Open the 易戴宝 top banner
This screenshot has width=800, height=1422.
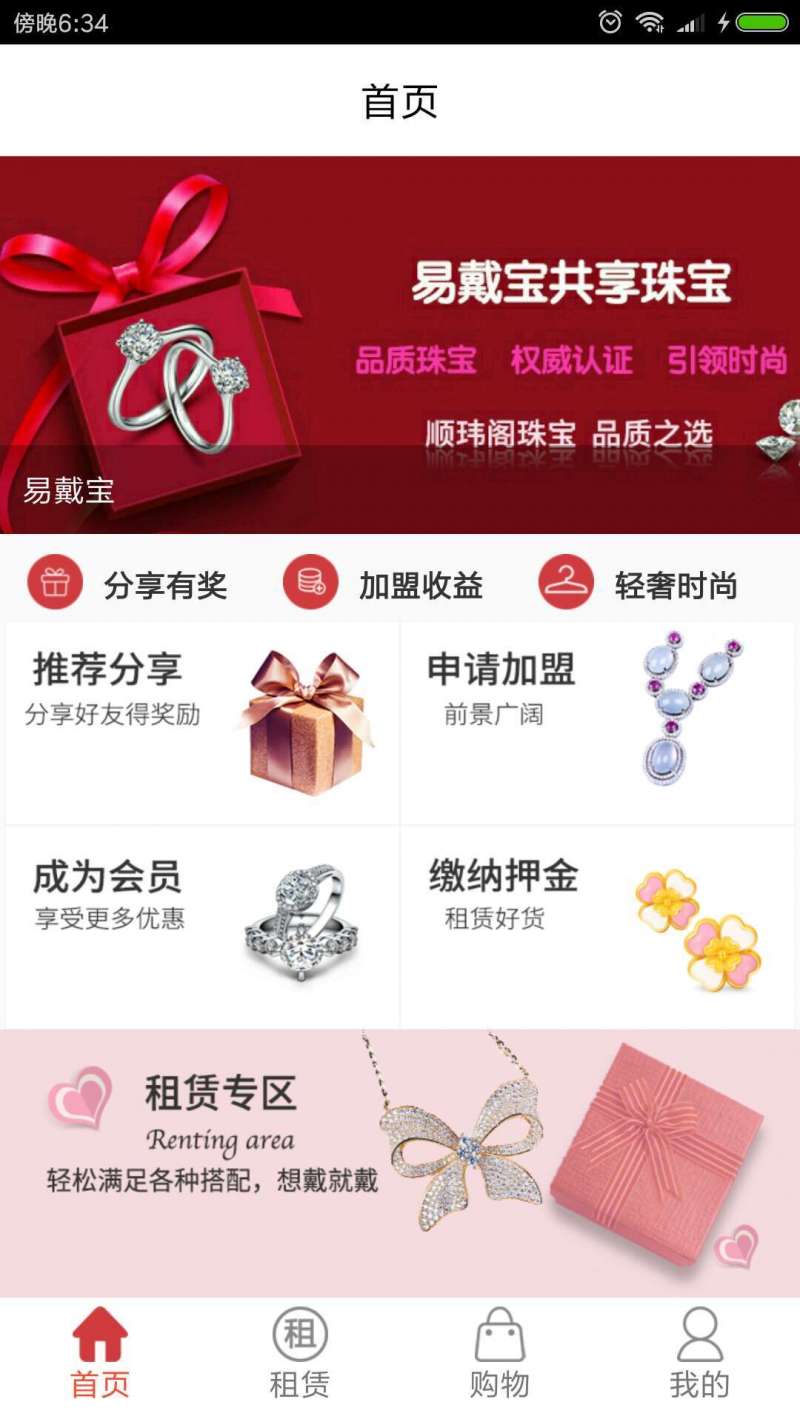[x=400, y=345]
